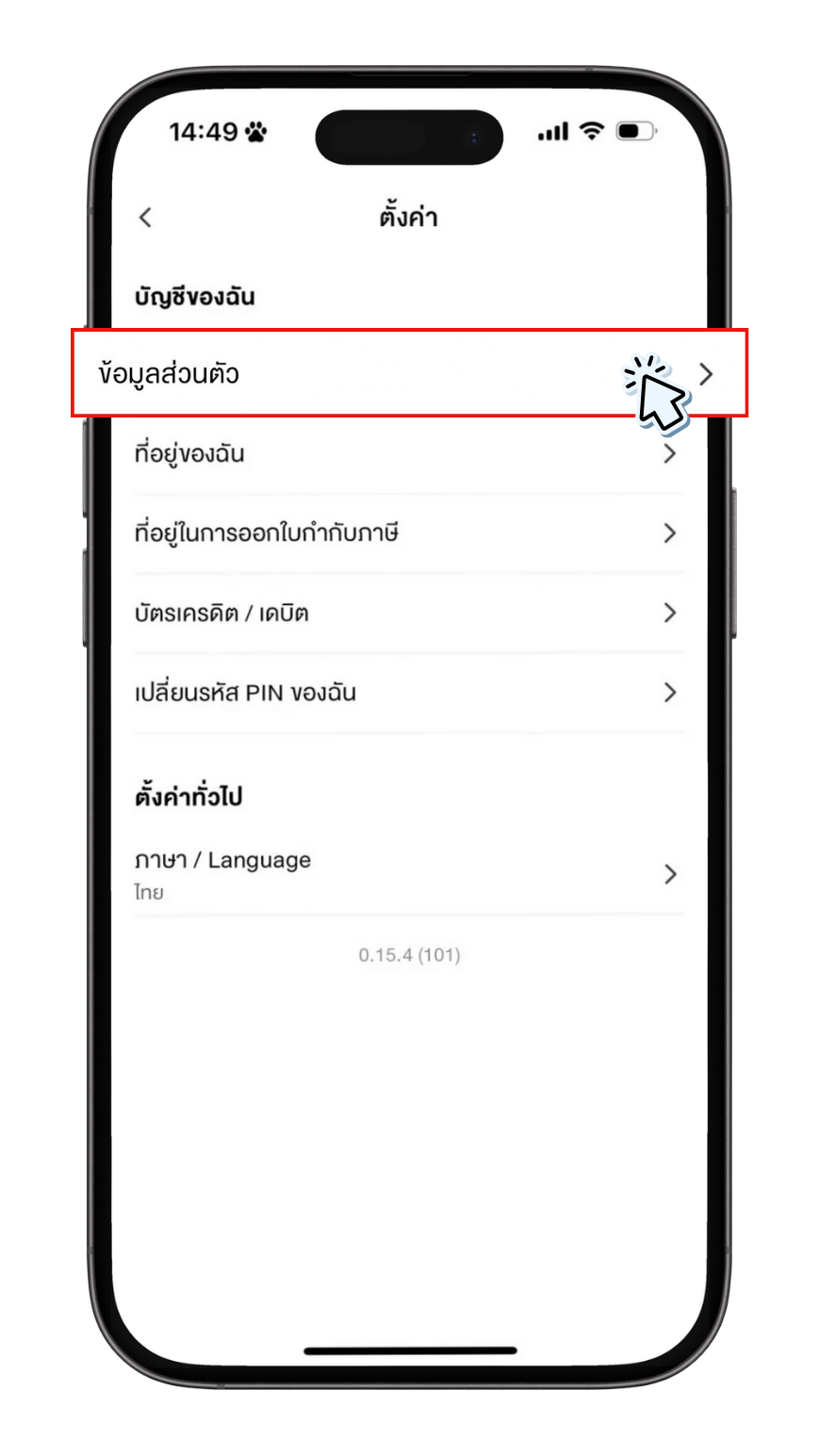Open ข้อมูลส่วนตัว row
The width and height of the screenshot is (819, 1456).
click(x=409, y=373)
